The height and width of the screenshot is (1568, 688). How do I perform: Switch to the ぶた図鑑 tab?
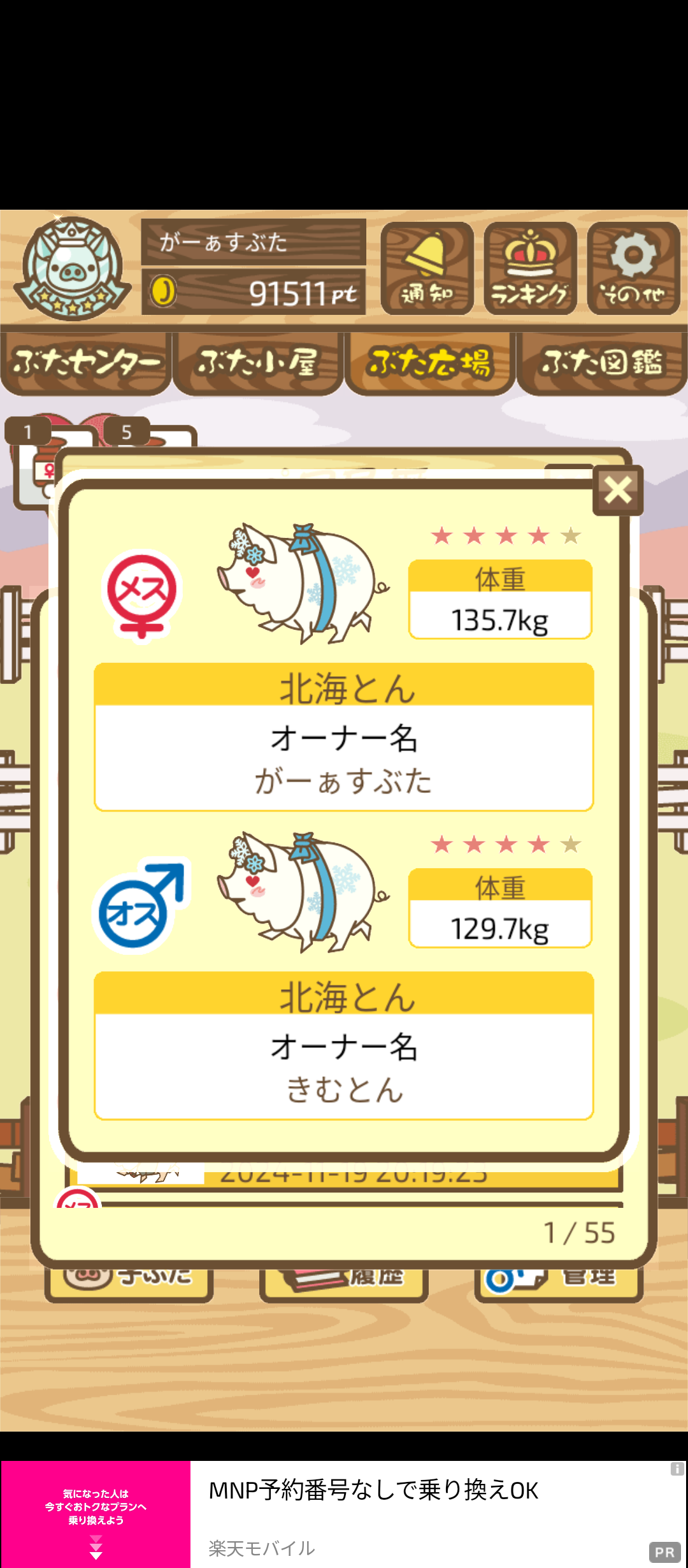602,362
